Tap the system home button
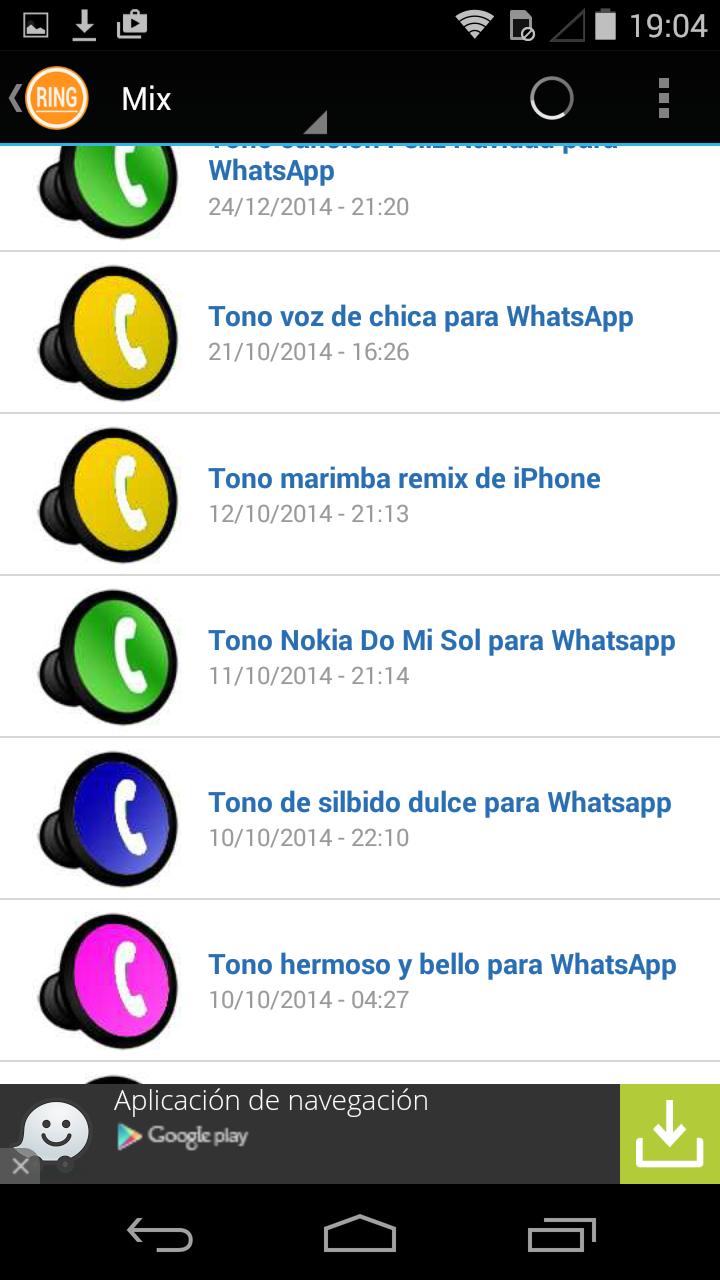 tap(360, 1234)
